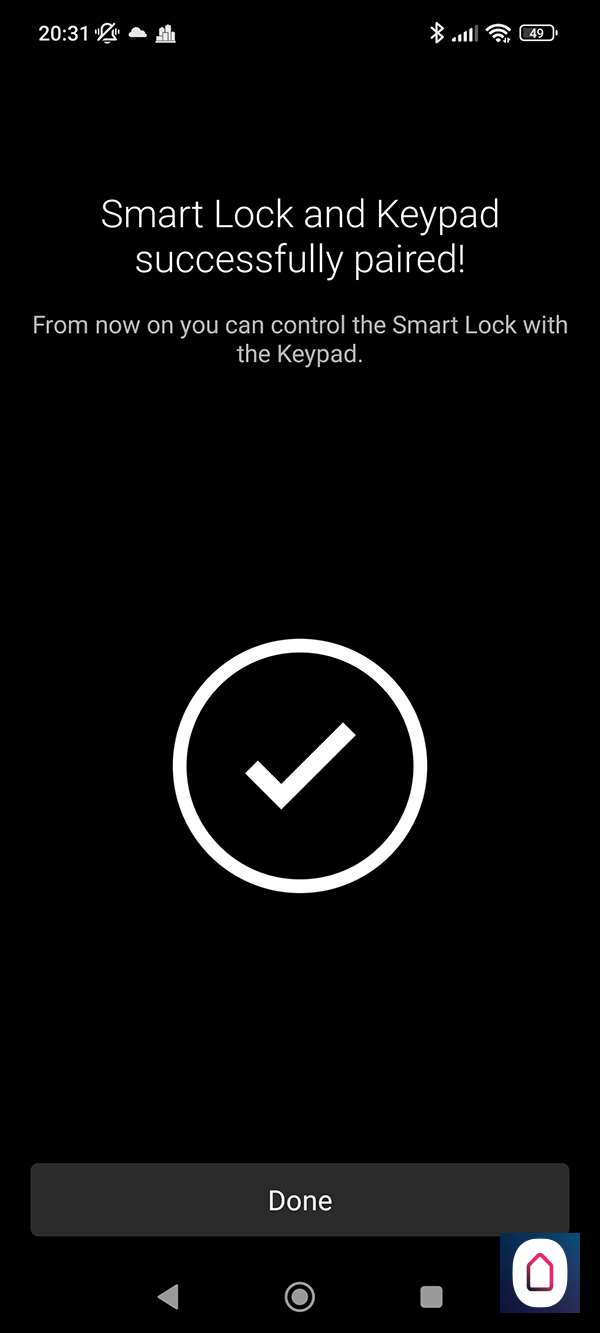Viewport: 600px width, 1333px height.
Task: Tap Done to finish keypad pairing
Action: (300, 1200)
